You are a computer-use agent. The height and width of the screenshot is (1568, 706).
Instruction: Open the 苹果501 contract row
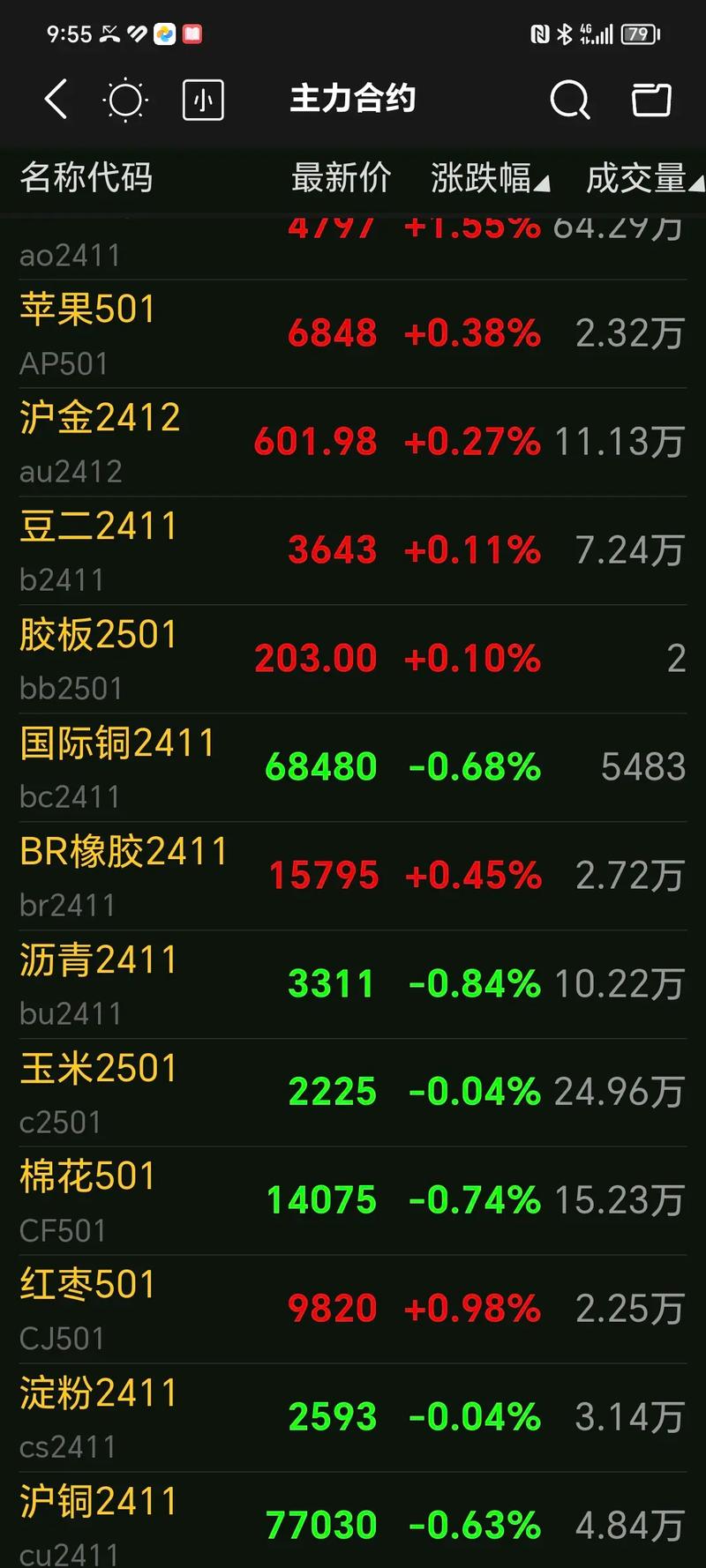pos(353,332)
